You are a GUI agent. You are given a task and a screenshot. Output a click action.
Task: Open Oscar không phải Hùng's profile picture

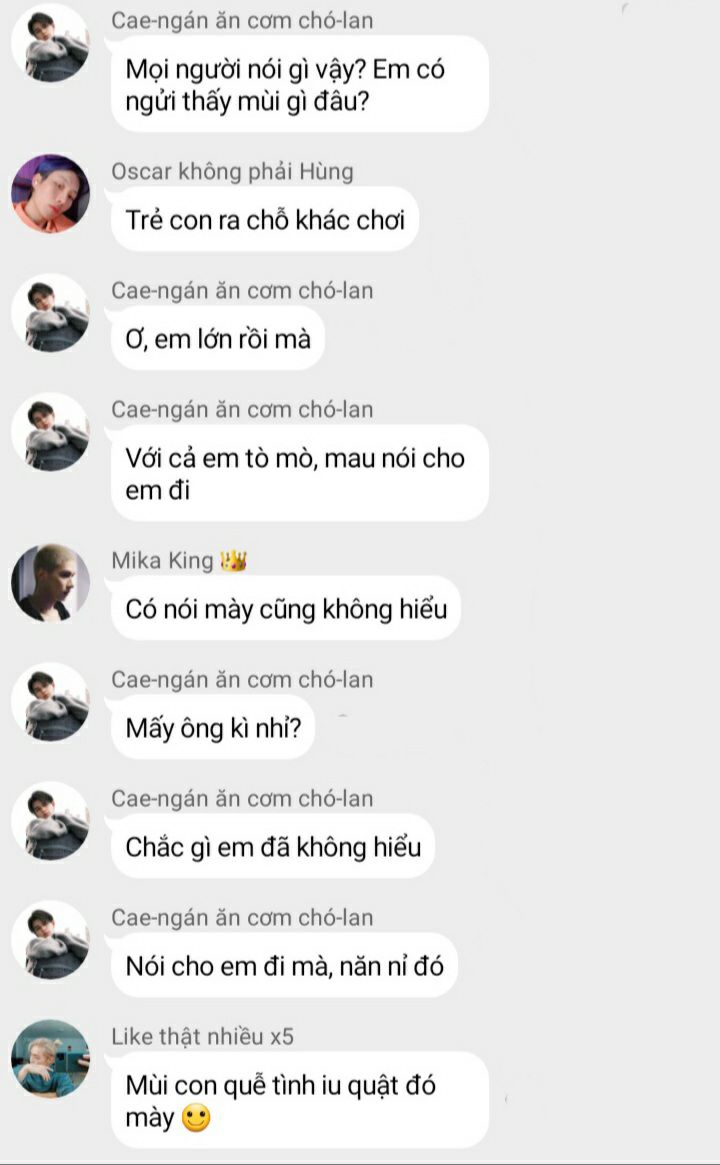pyautogui.click(x=51, y=193)
